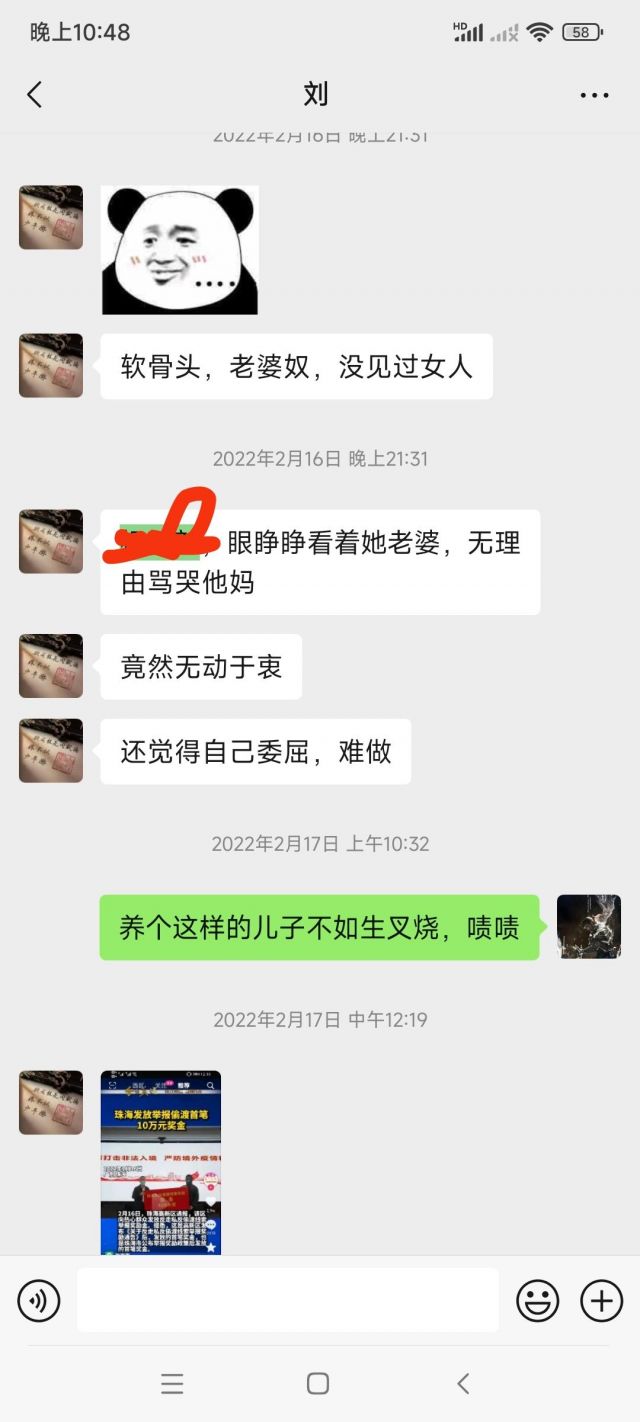Open the system recent apps button

(172, 1383)
